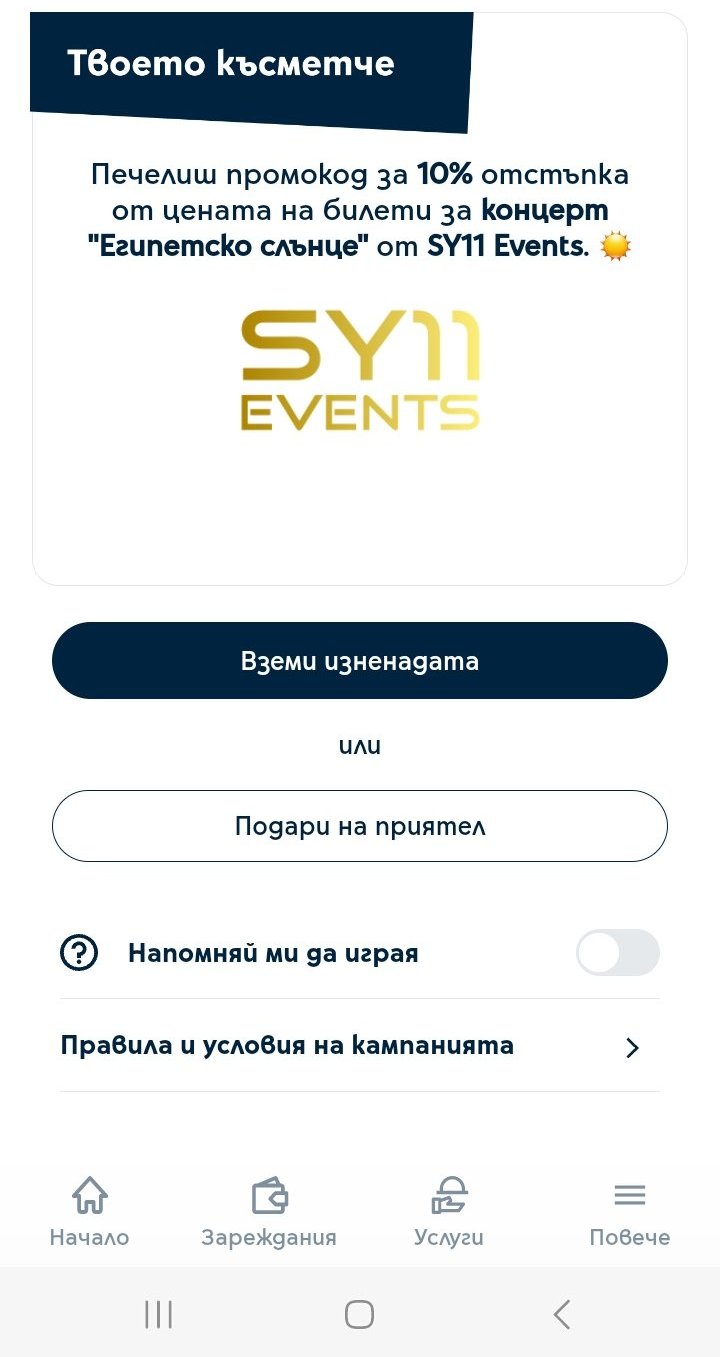This screenshot has height=1357, width=720.
Task: Enable the "Напомняй ми да играя" switch
Action: [x=617, y=953]
